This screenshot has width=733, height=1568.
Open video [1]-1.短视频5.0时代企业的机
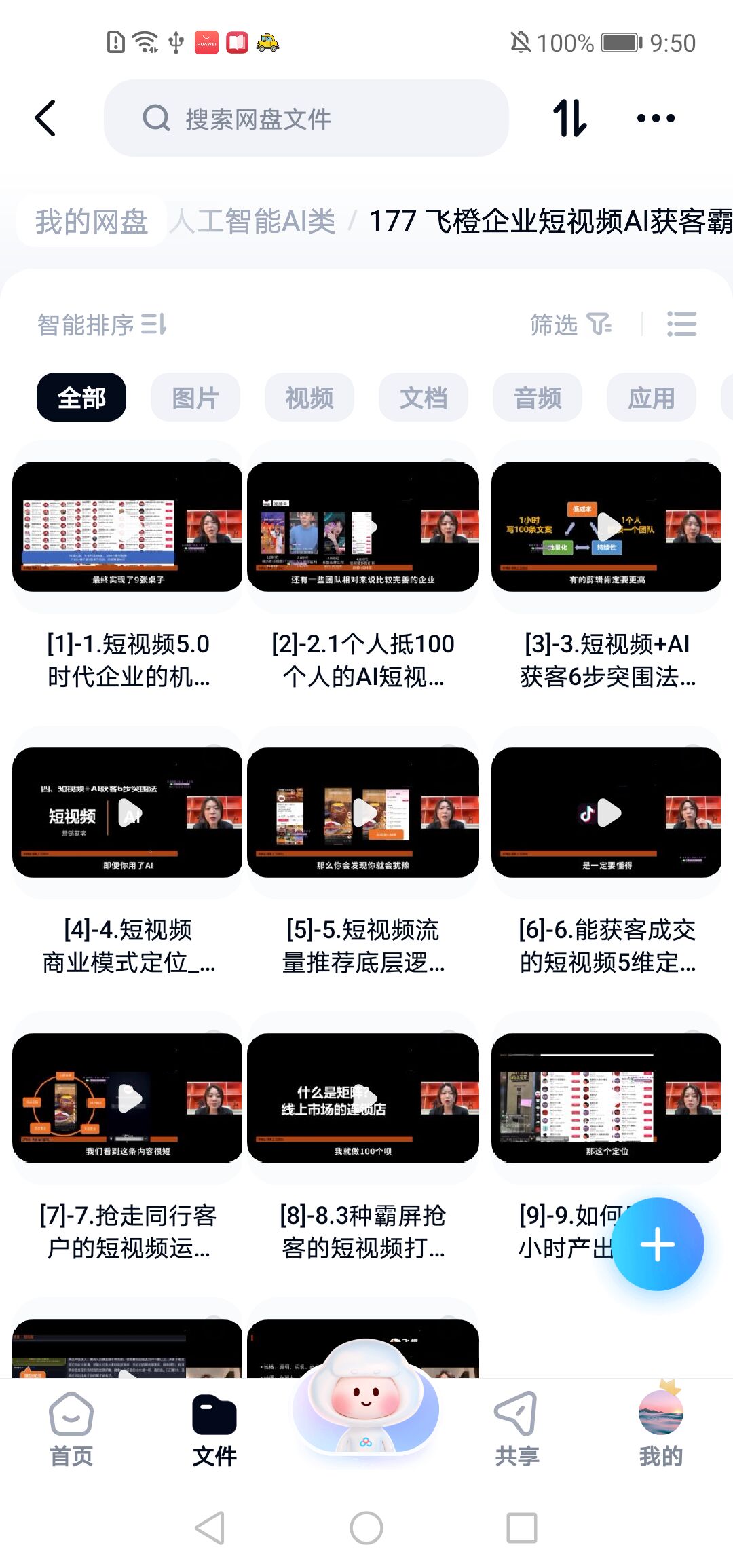tap(128, 527)
